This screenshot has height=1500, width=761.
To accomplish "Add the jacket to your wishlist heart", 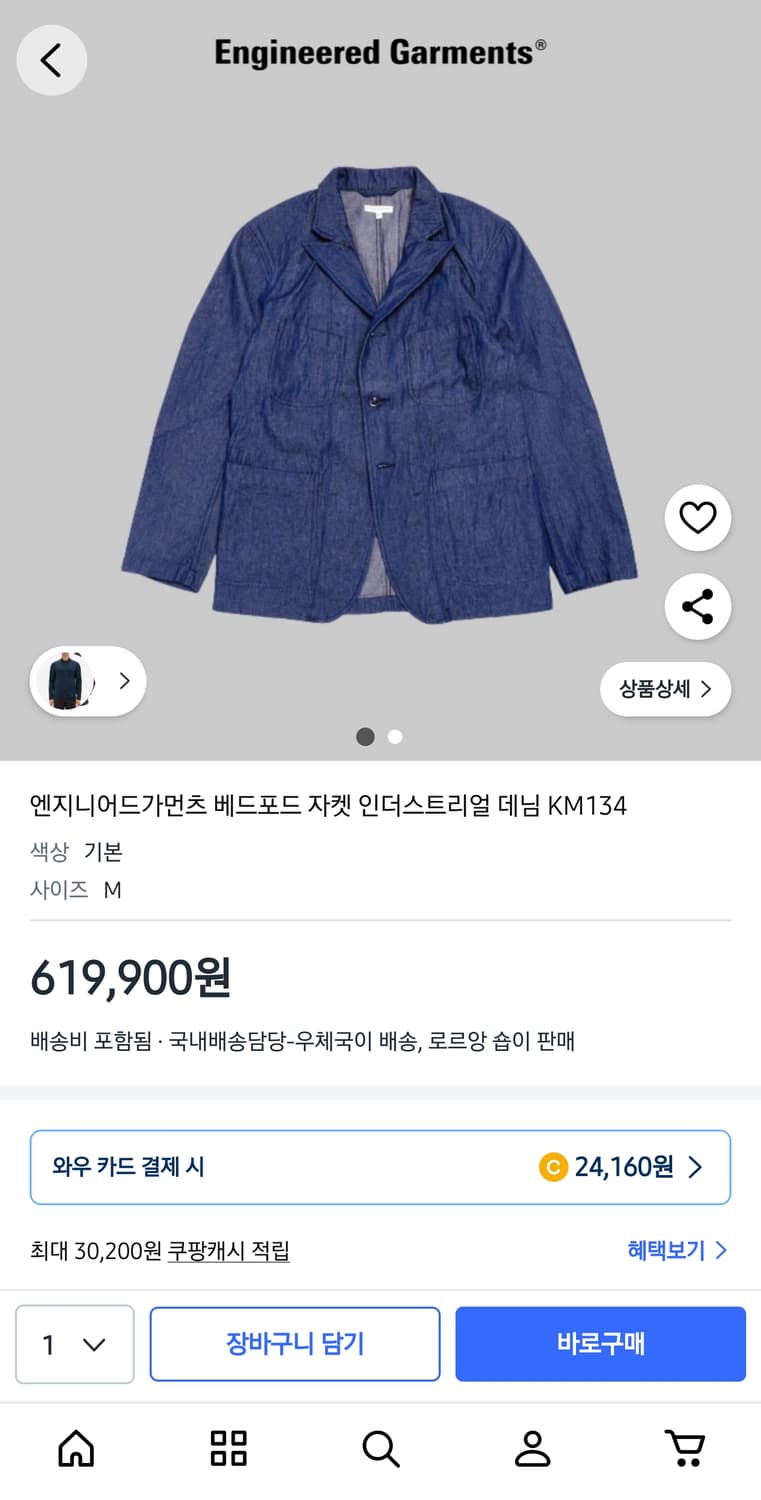I will click(x=697, y=517).
